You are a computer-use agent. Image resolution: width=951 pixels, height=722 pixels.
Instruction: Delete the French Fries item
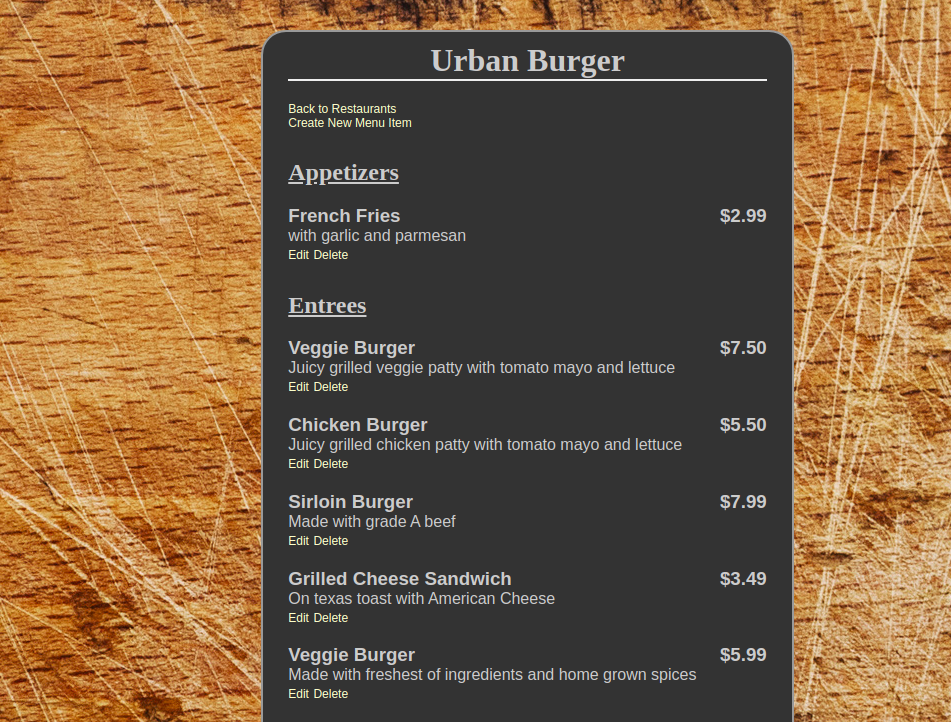coord(330,255)
